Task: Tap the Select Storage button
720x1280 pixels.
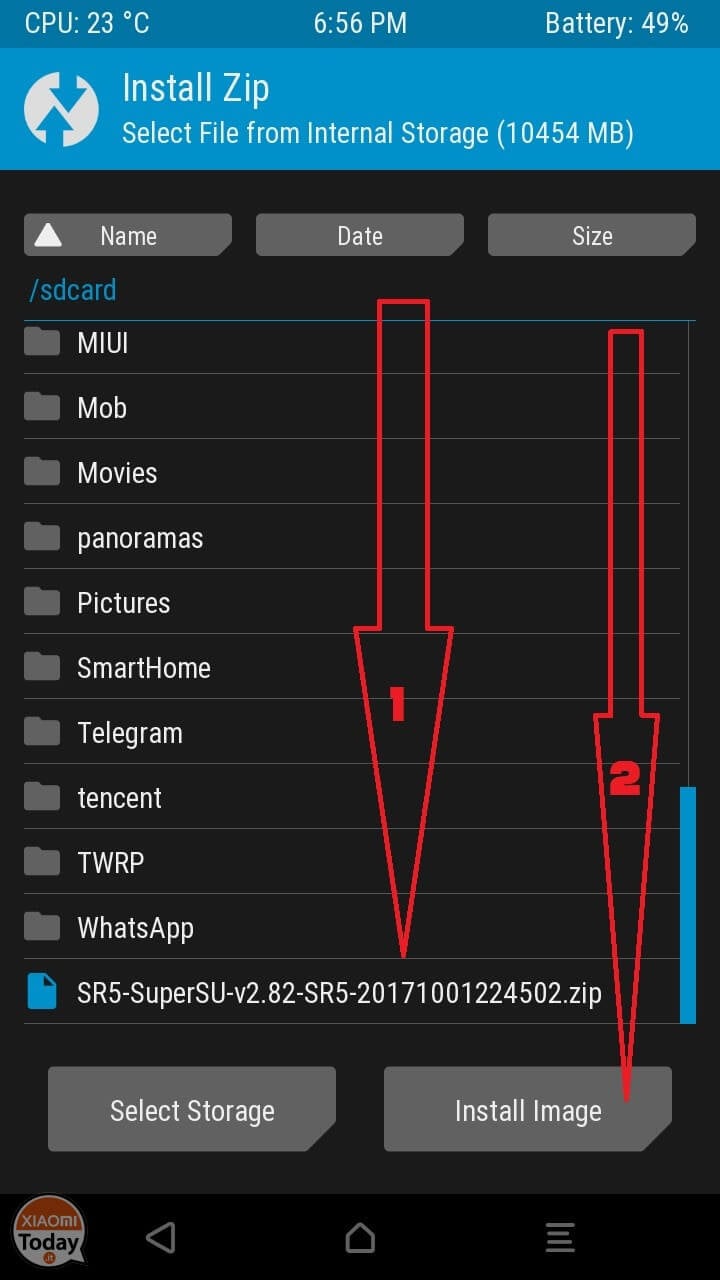Action: (192, 1109)
